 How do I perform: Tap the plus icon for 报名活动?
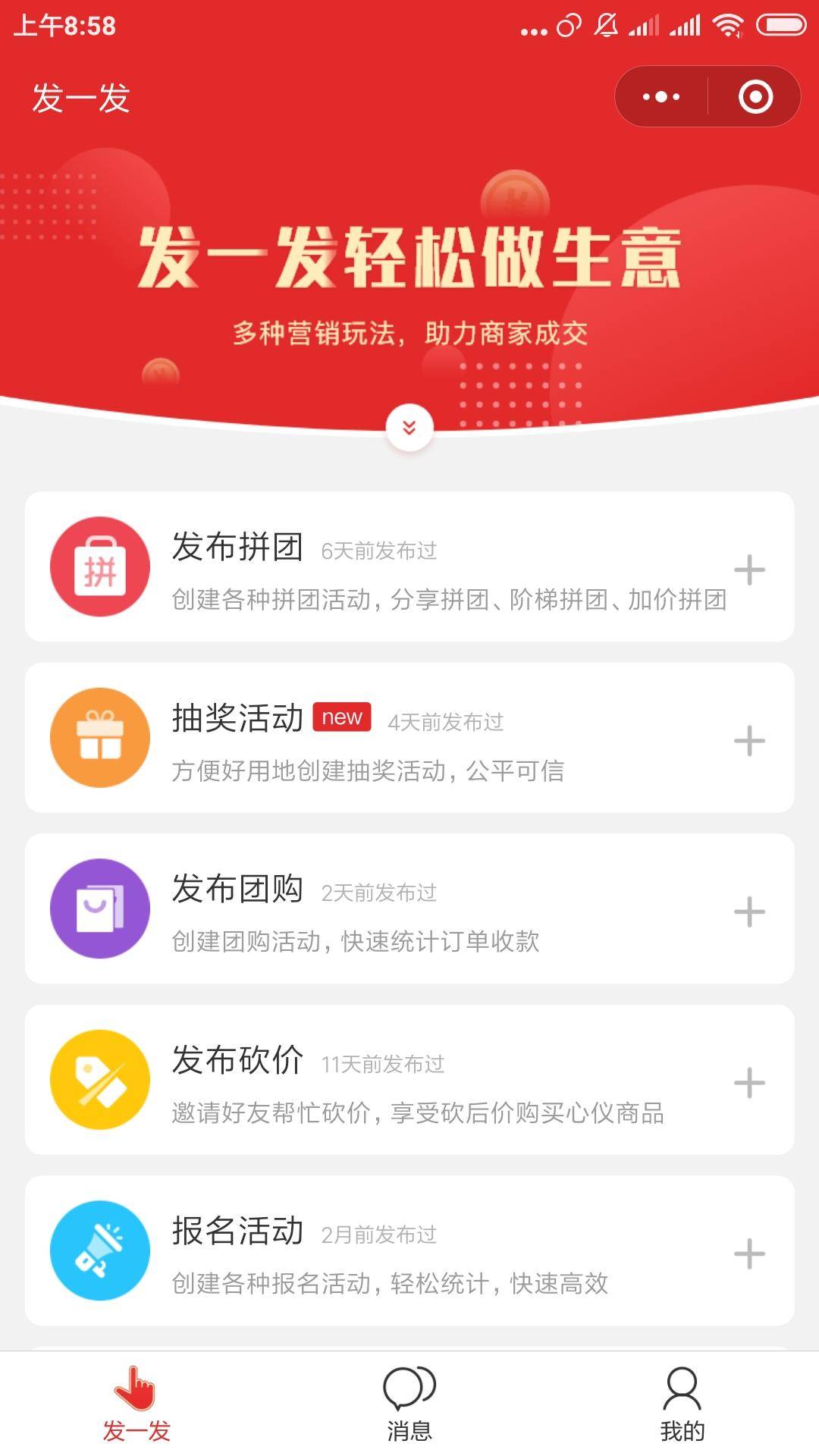(x=749, y=1254)
